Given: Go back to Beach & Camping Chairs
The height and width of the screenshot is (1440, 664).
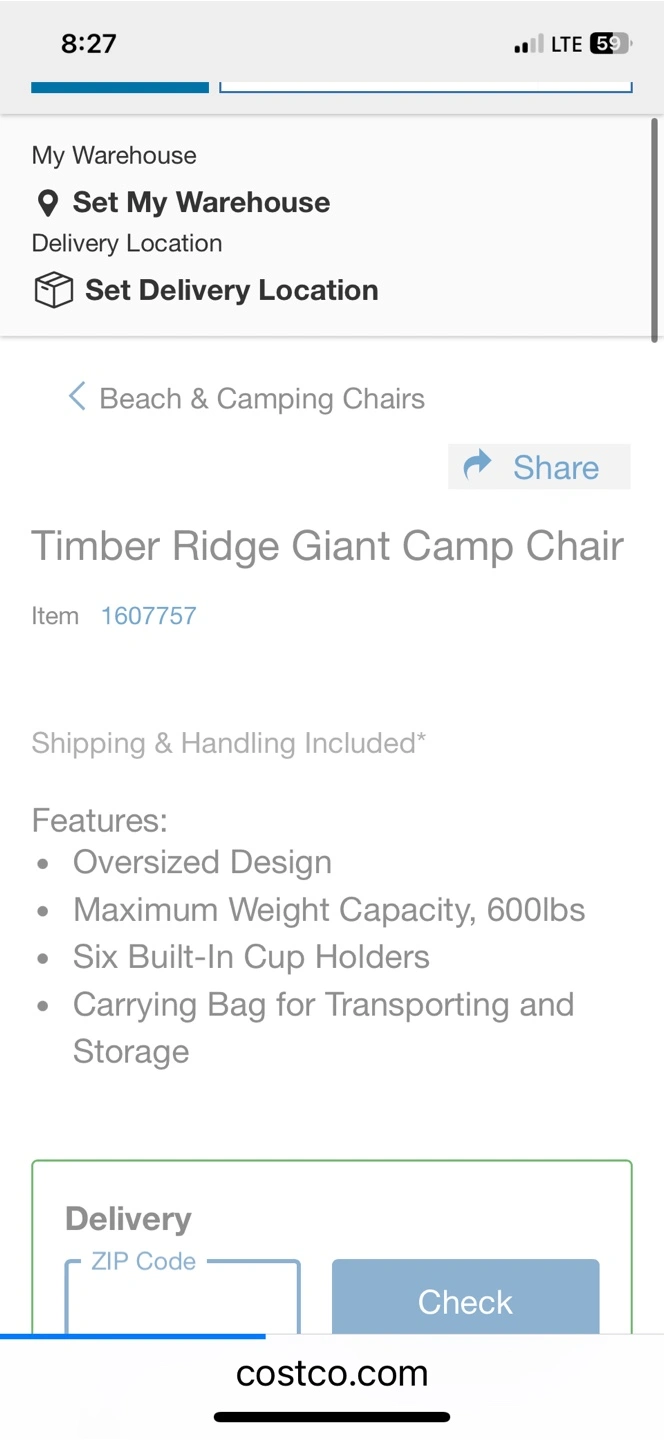Looking at the screenshot, I should click(246, 398).
